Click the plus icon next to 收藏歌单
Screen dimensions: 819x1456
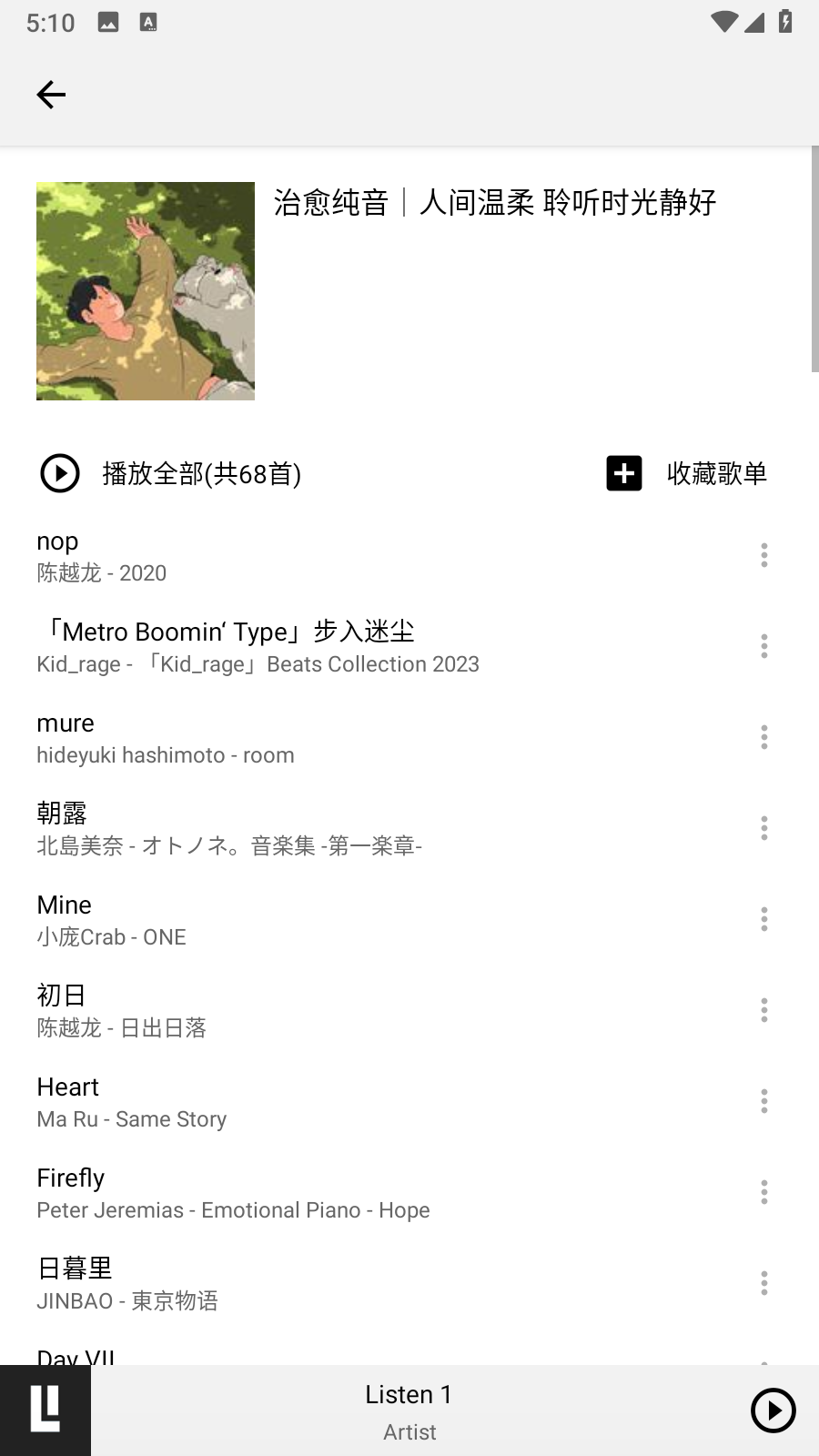622,473
